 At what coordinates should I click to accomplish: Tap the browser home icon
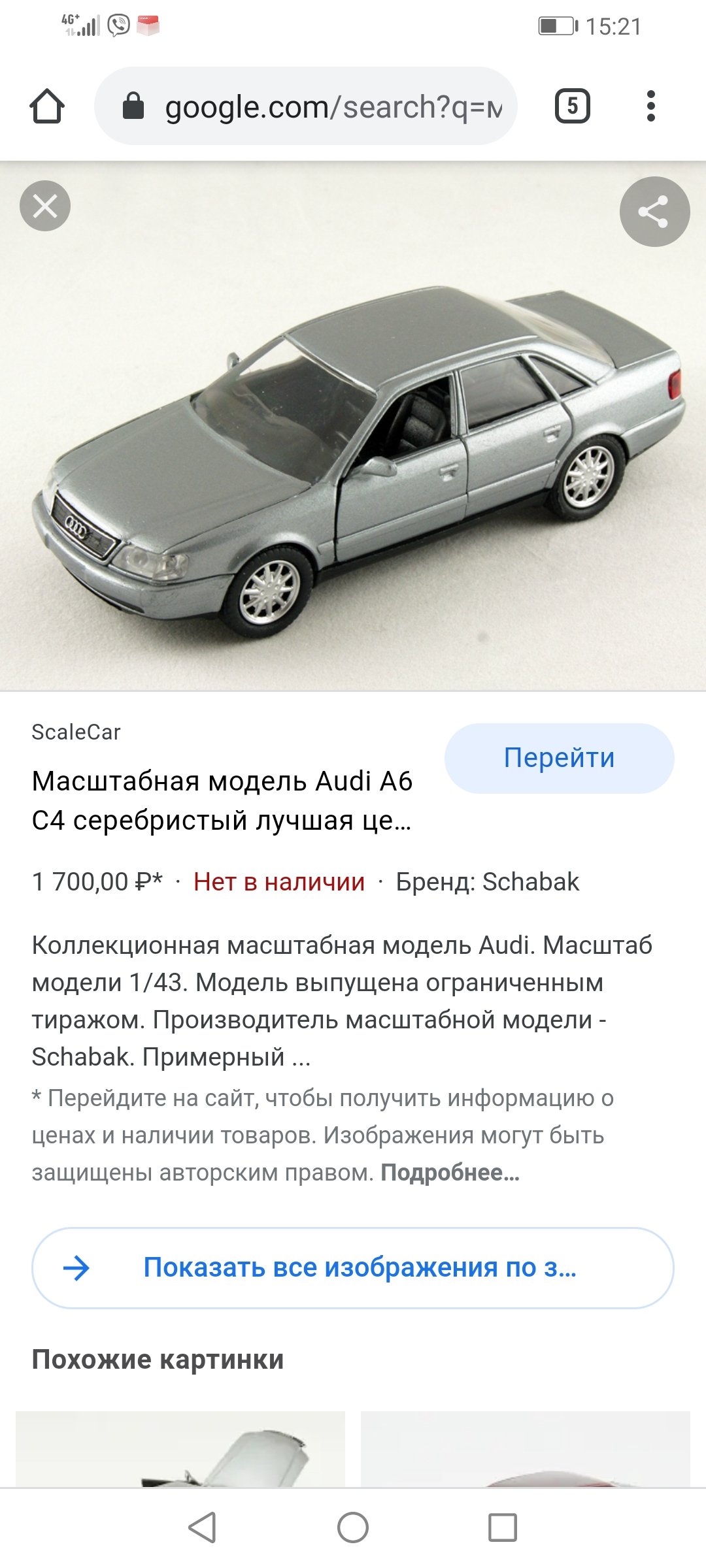tap(47, 106)
